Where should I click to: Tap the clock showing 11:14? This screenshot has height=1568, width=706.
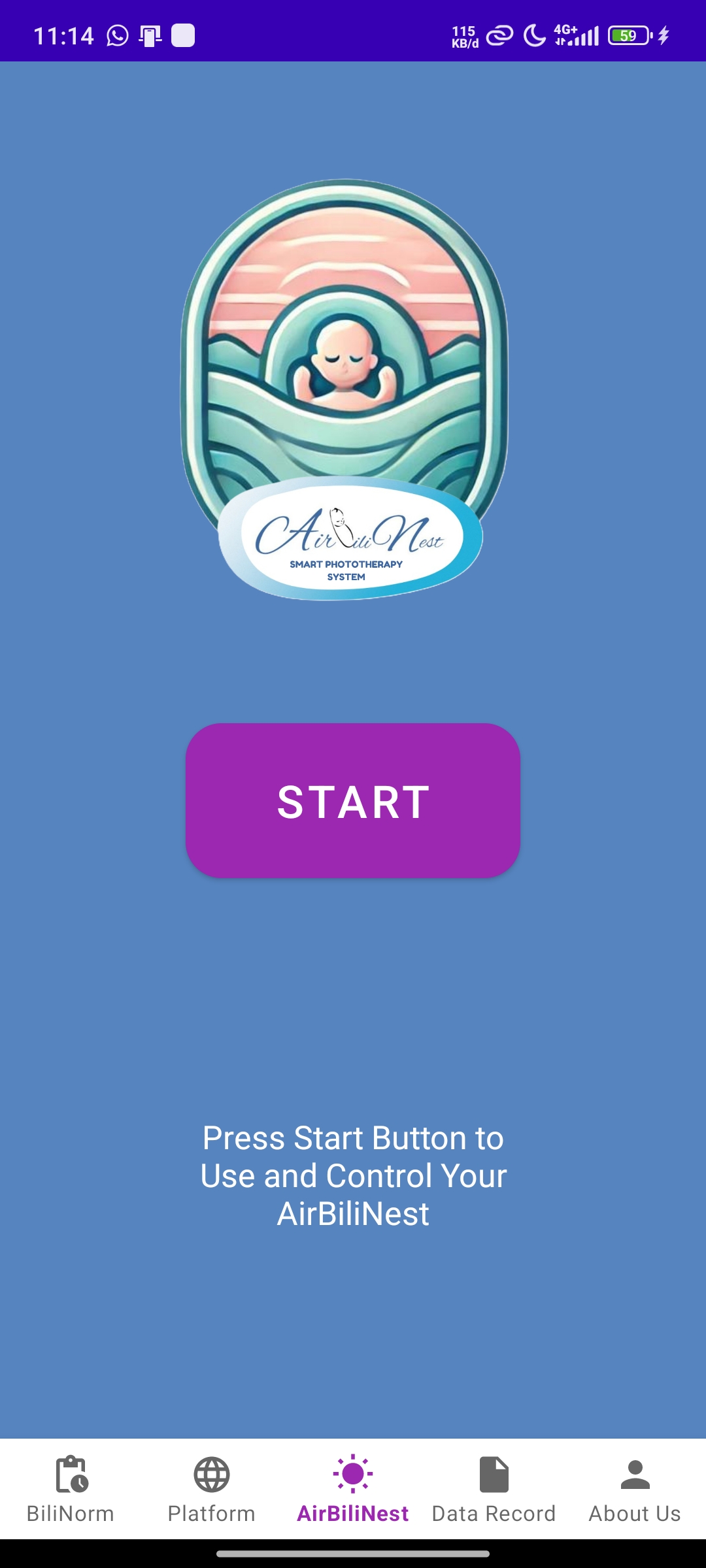63,37
